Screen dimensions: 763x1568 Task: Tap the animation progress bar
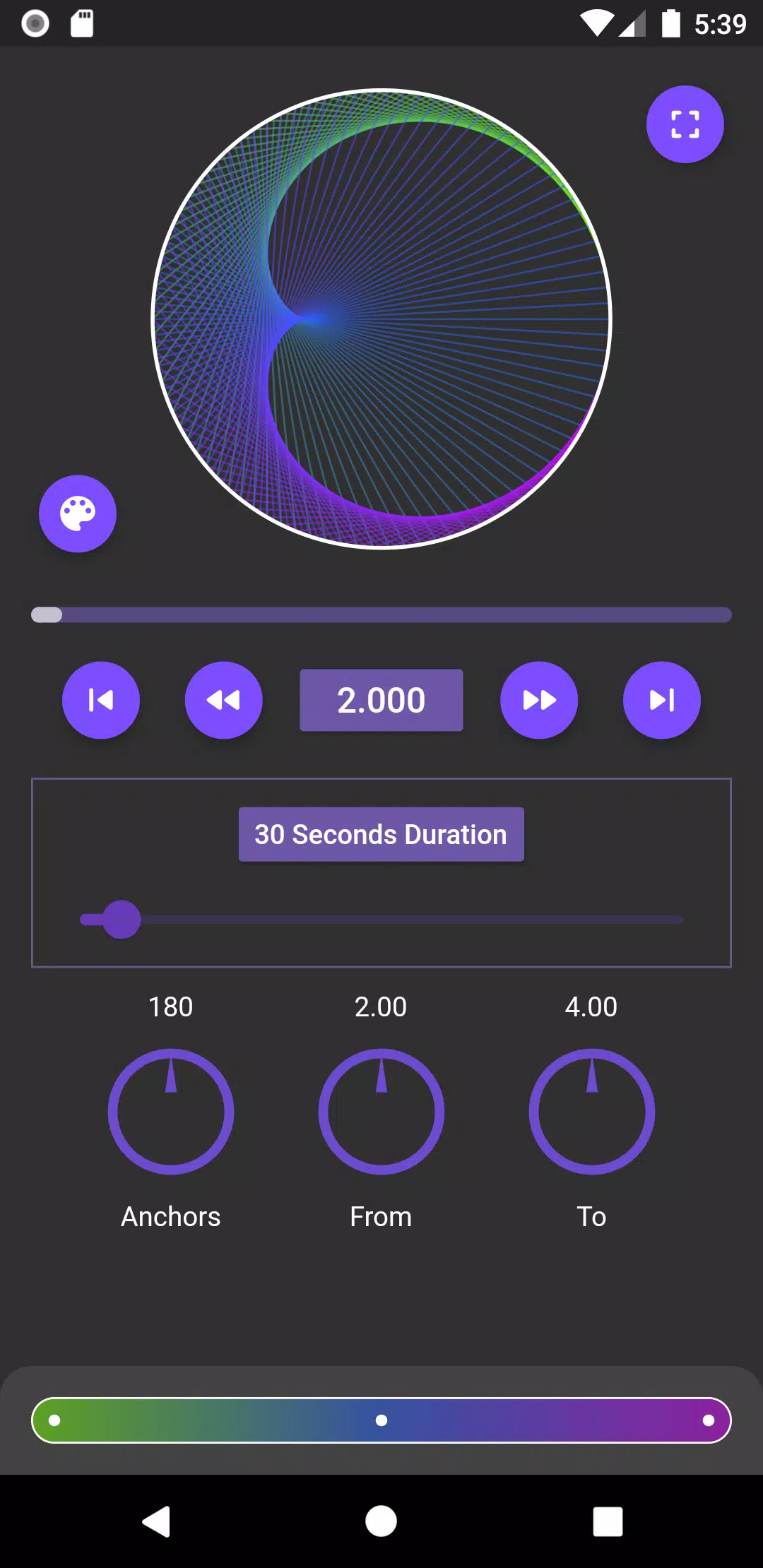tap(381, 614)
